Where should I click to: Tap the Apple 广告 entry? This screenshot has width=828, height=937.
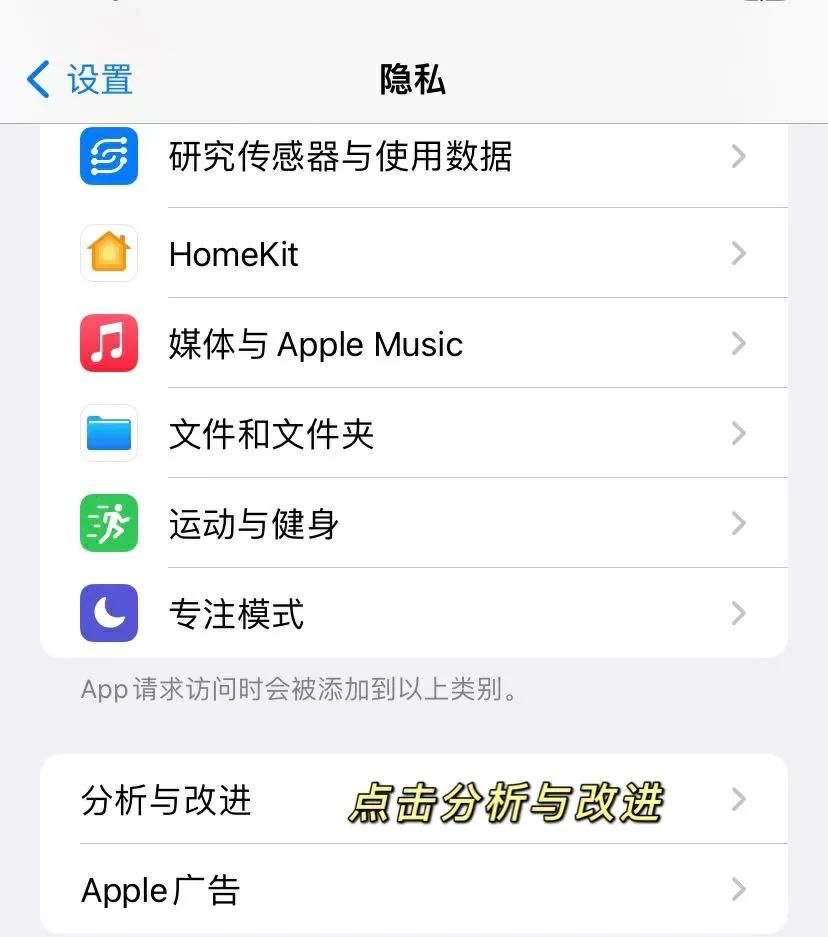click(x=160, y=889)
